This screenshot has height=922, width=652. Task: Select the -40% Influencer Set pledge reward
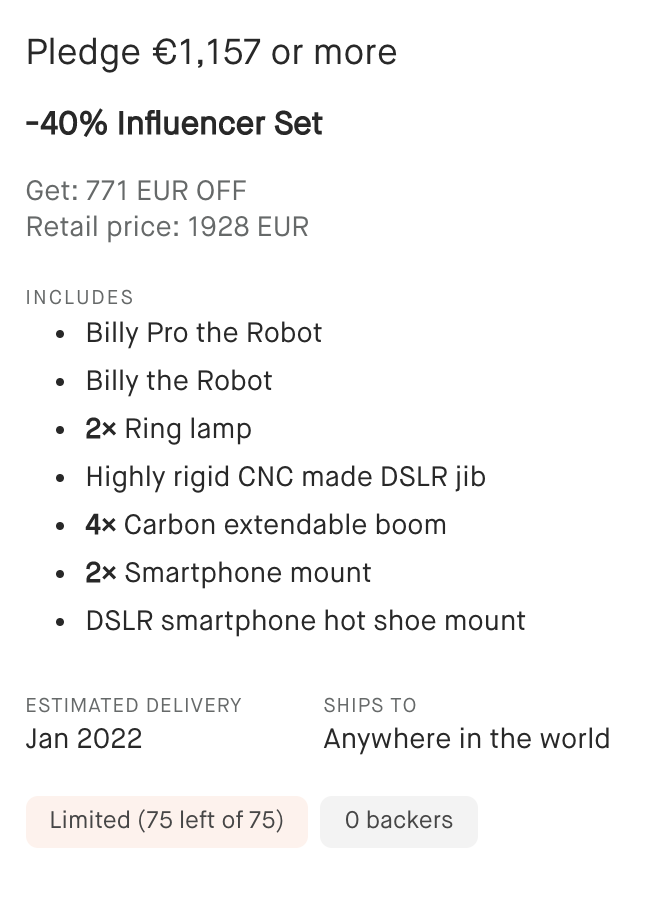(x=175, y=124)
